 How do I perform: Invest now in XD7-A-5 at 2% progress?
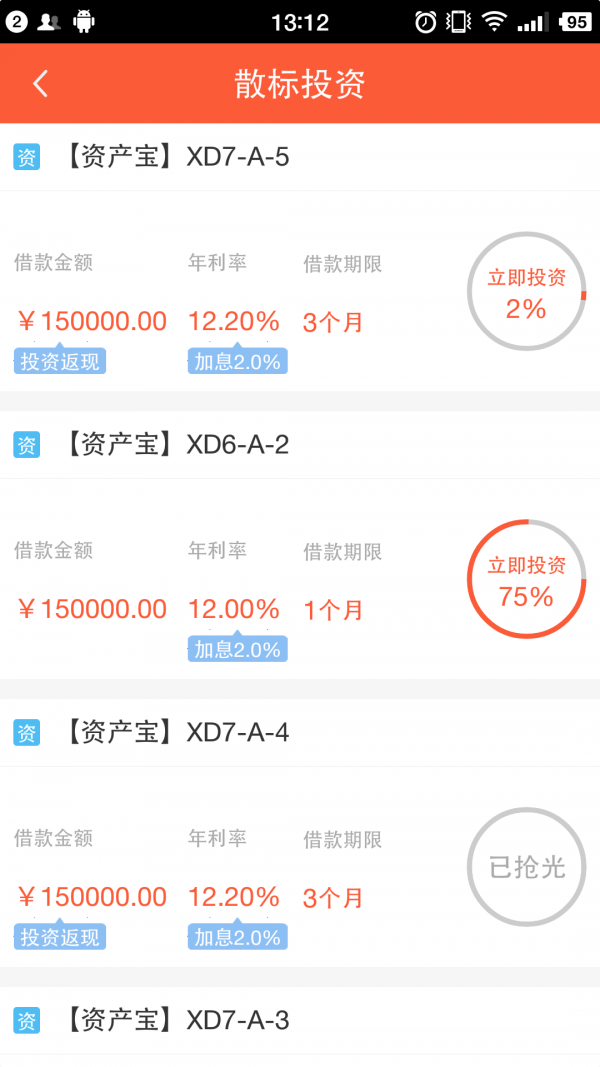pos(526,291)
